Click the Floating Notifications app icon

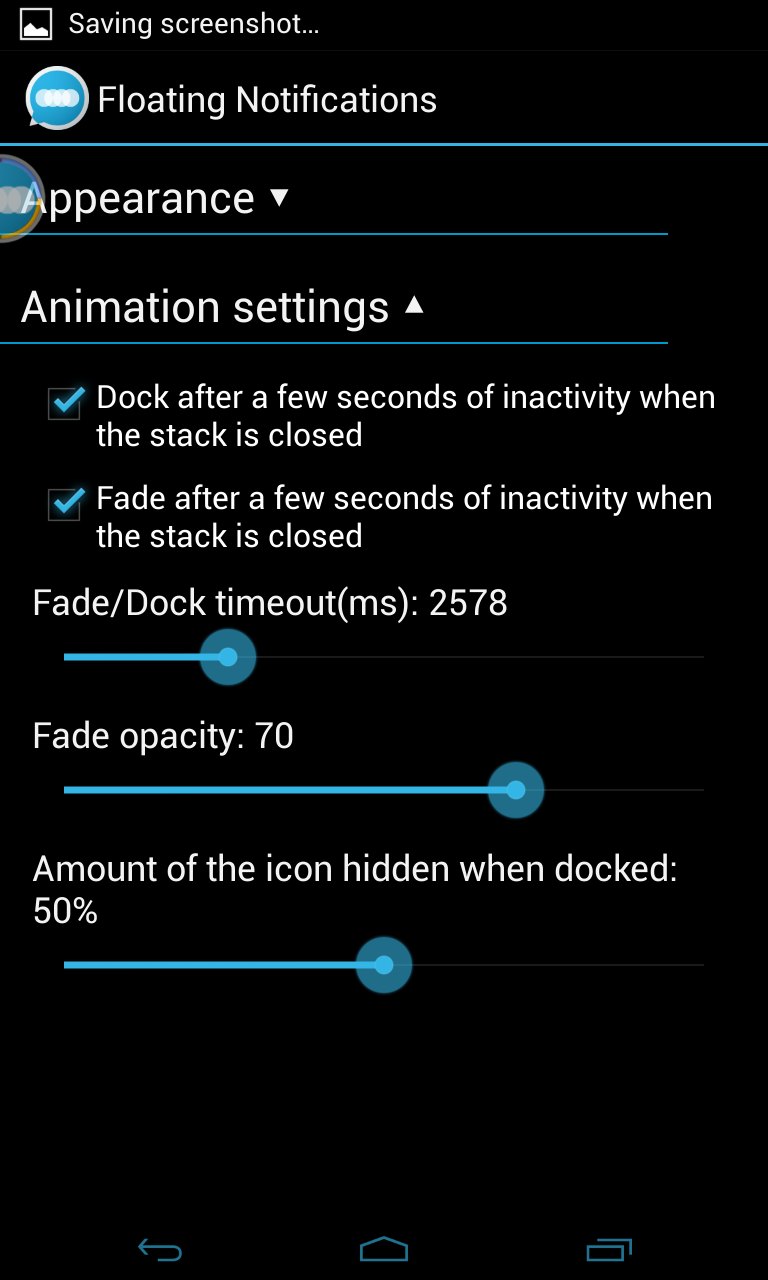pos(56,98)
